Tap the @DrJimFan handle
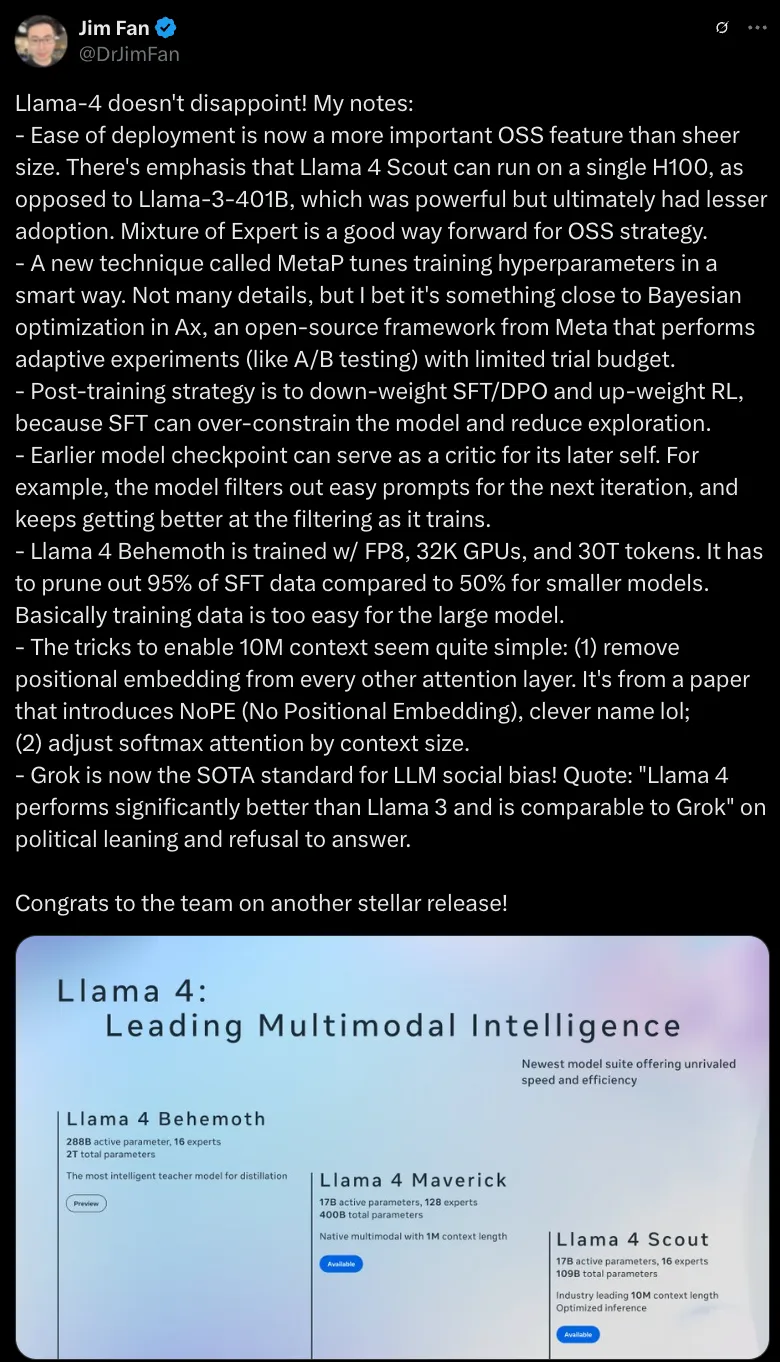Screen dimensions: 780x1362 point(130,54)
